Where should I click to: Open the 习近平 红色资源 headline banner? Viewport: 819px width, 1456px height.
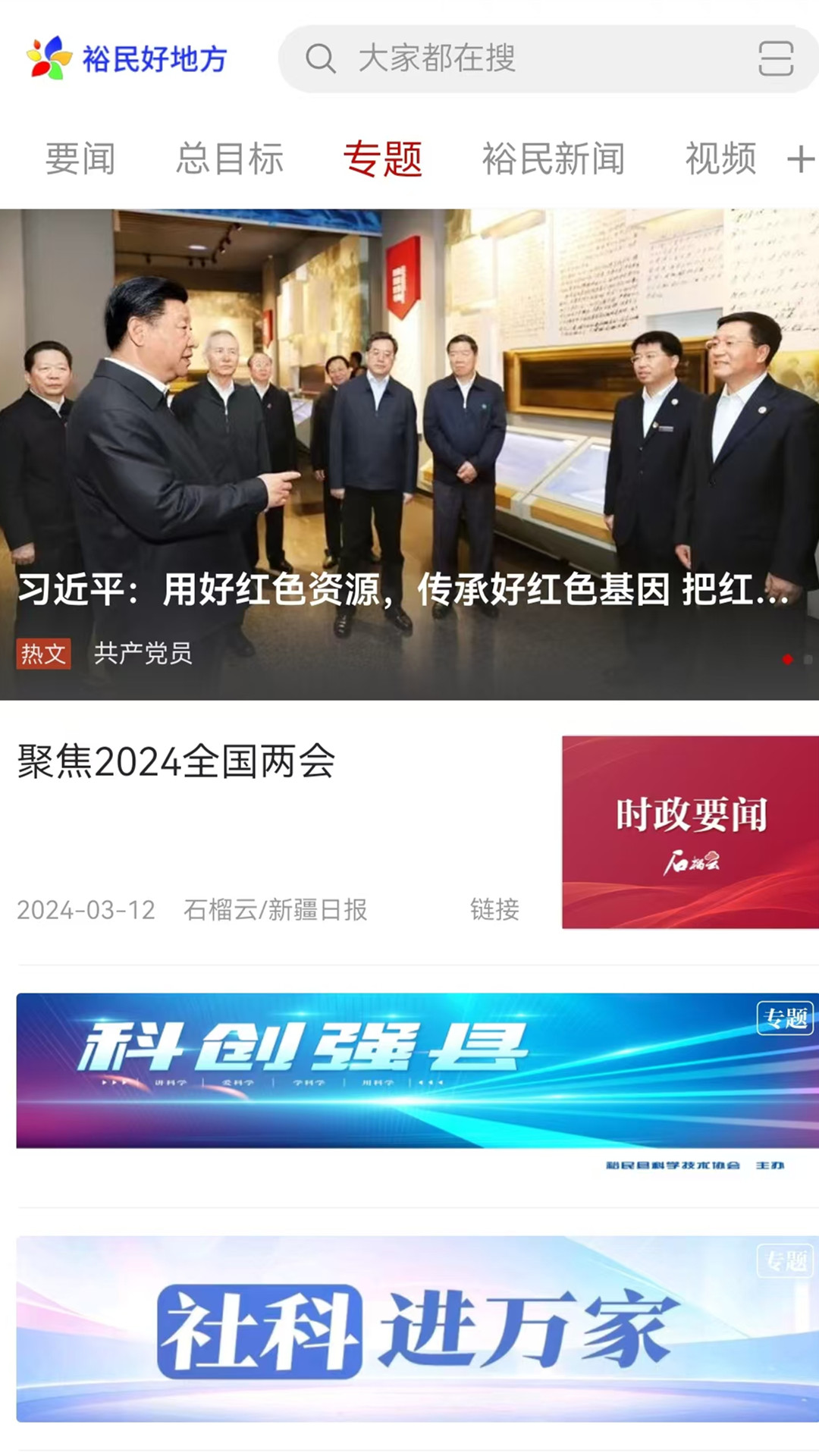[x=409, y=453]
